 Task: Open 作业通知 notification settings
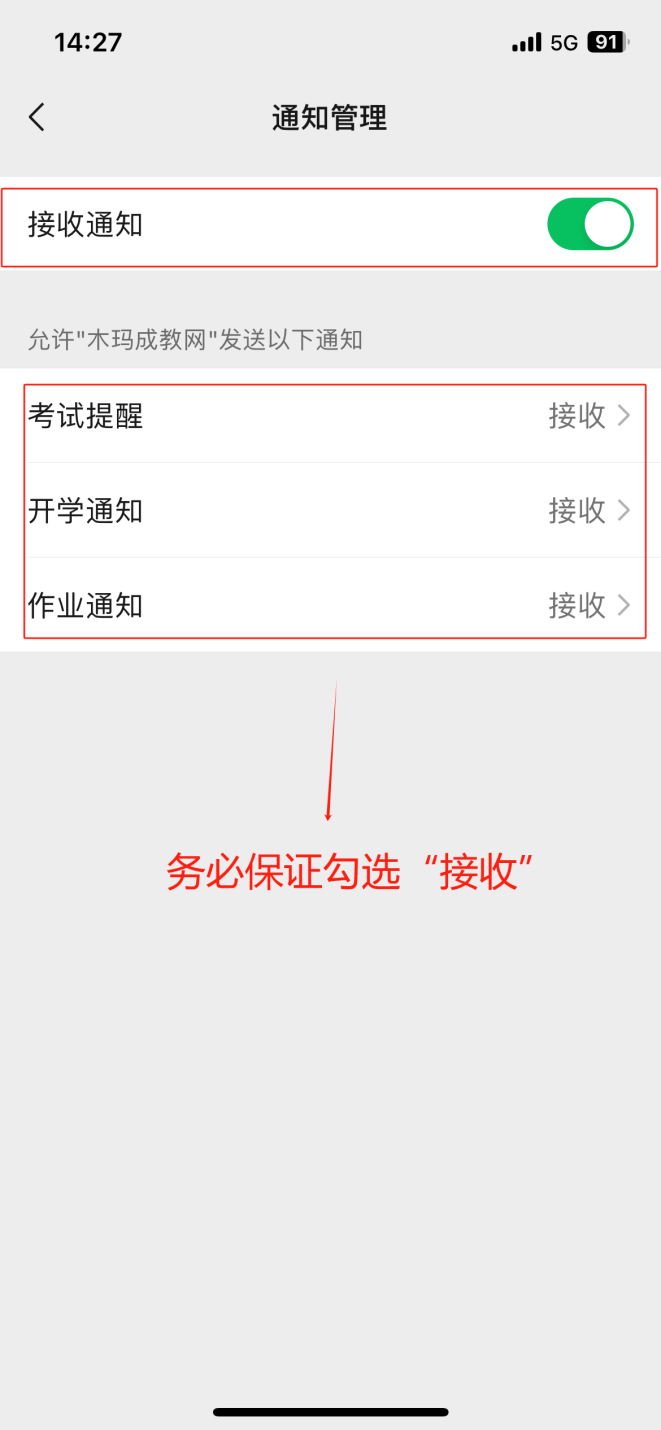(x=330, y=605)
